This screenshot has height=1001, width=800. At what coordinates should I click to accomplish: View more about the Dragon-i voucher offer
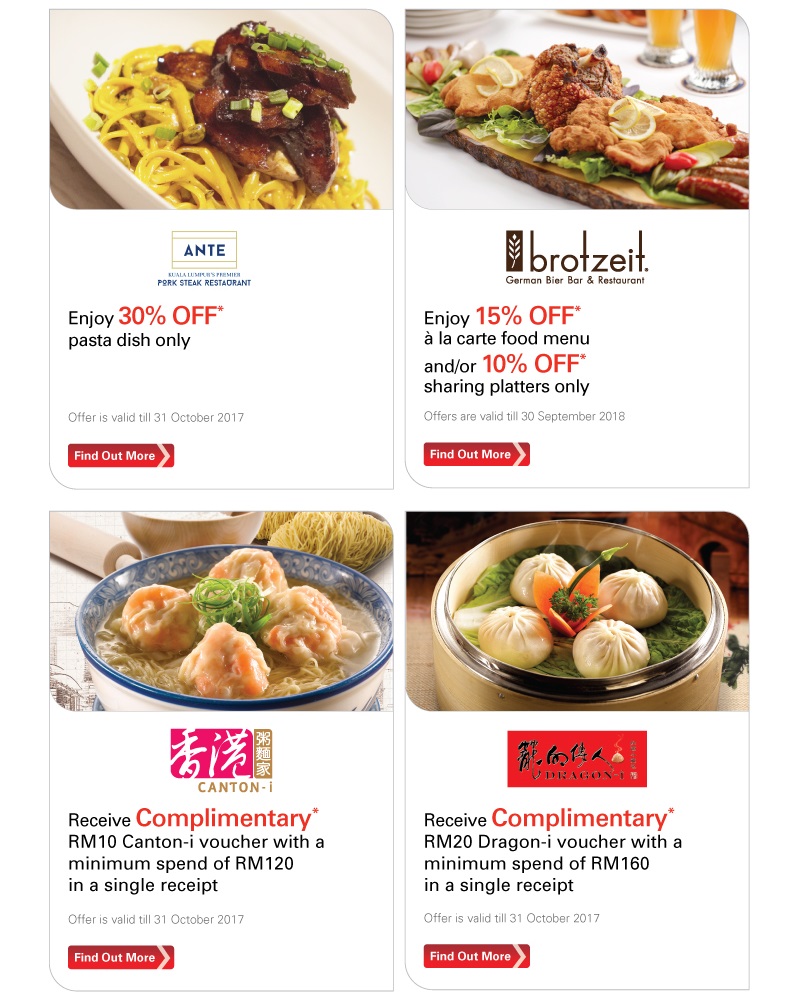pyautogui.click(x=476, y=956)
